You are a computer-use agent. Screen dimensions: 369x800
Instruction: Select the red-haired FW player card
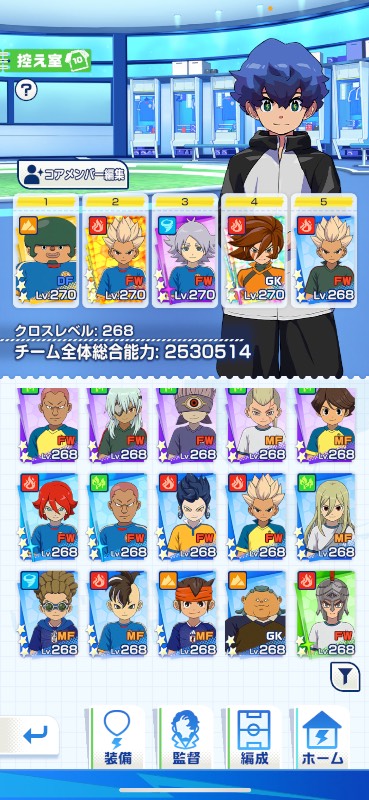(49, 516)
